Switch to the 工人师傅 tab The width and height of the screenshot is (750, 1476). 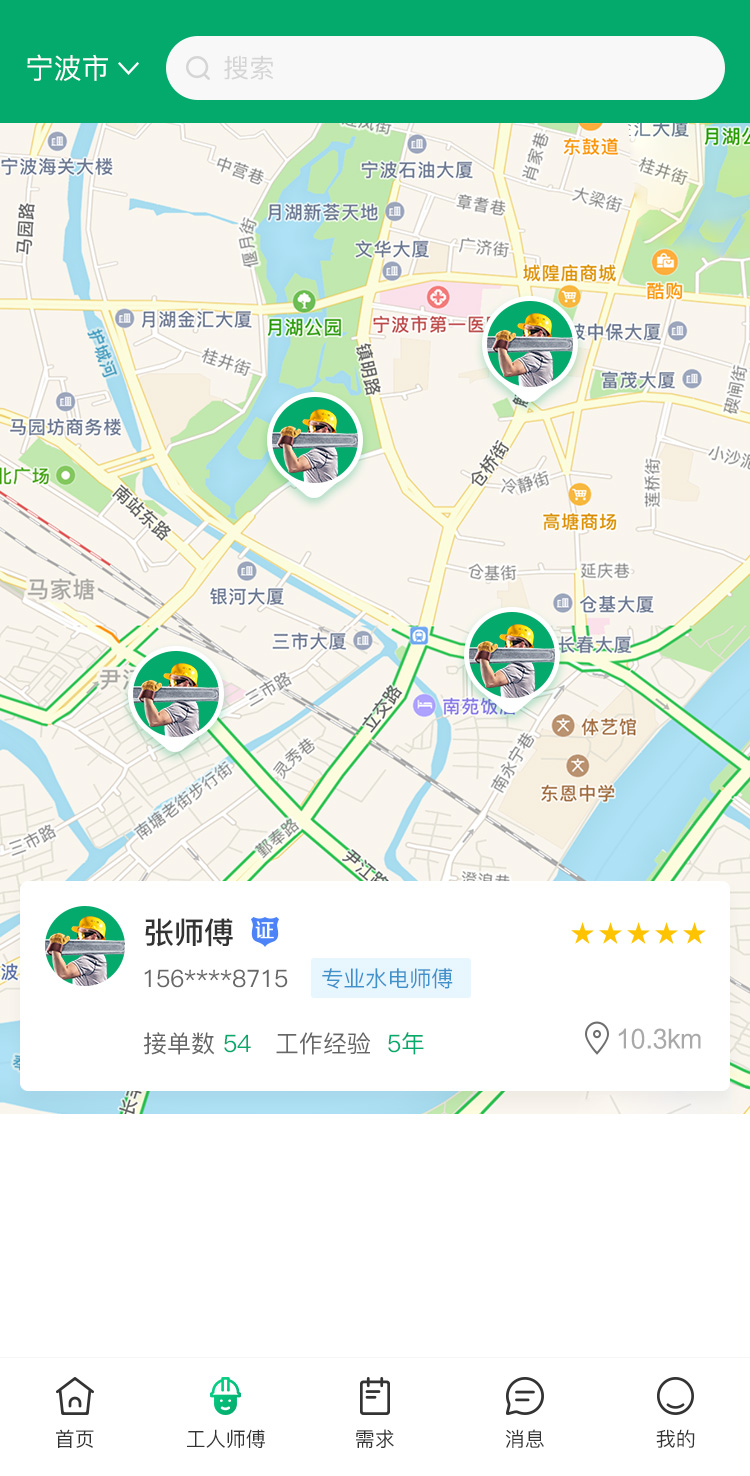pyautogui.click(x=225, y=1413)
